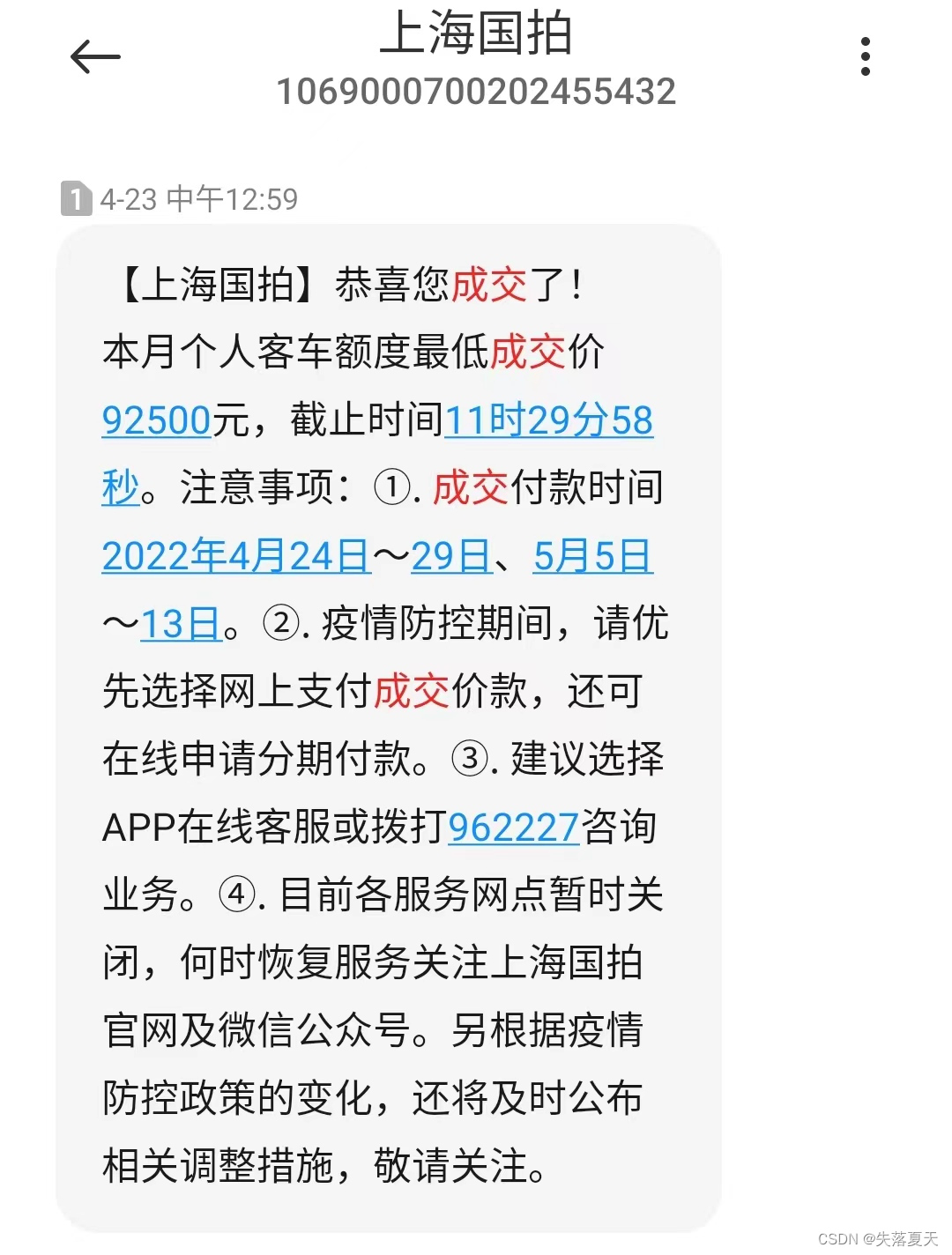Open the 2022年4月24日 date link

coord(235,556)
